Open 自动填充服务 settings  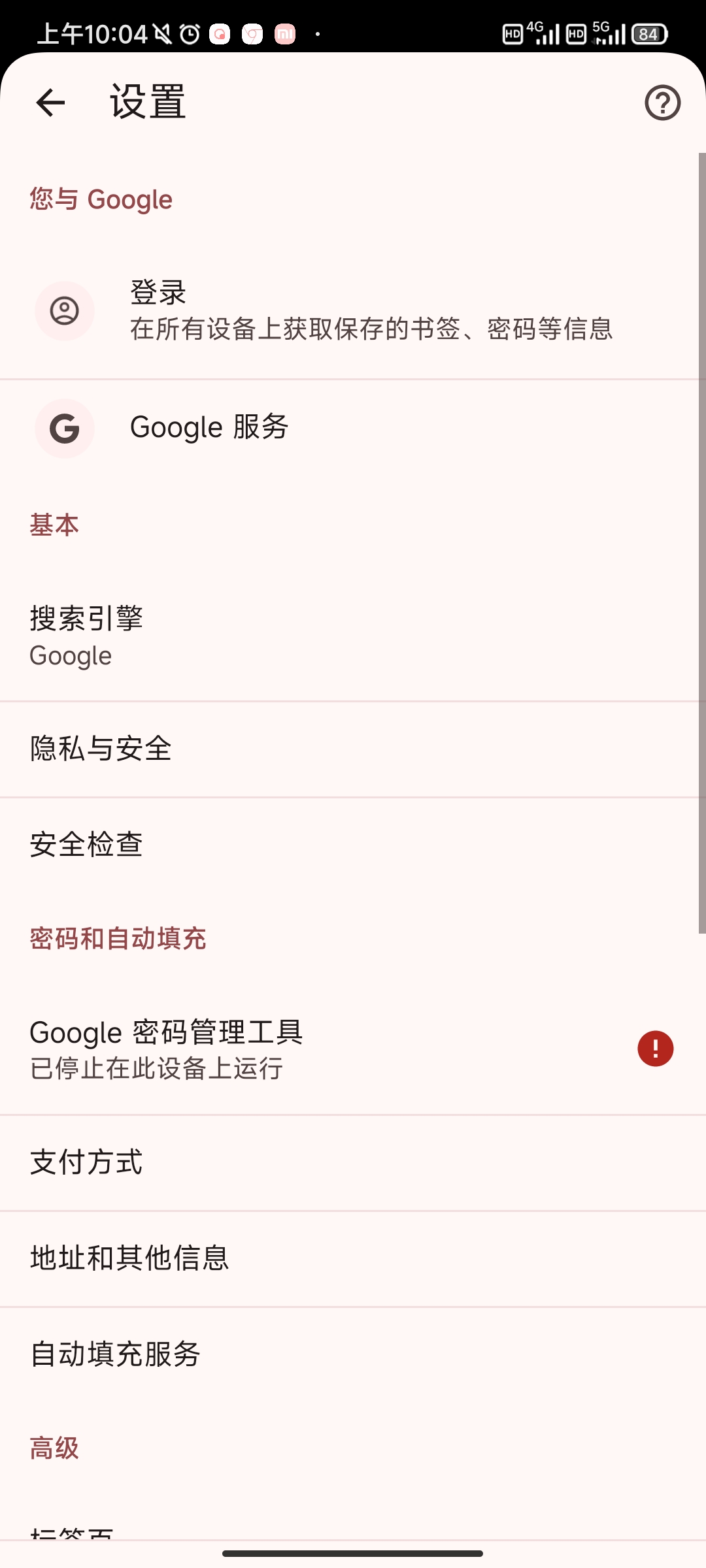coord(353,1354)
